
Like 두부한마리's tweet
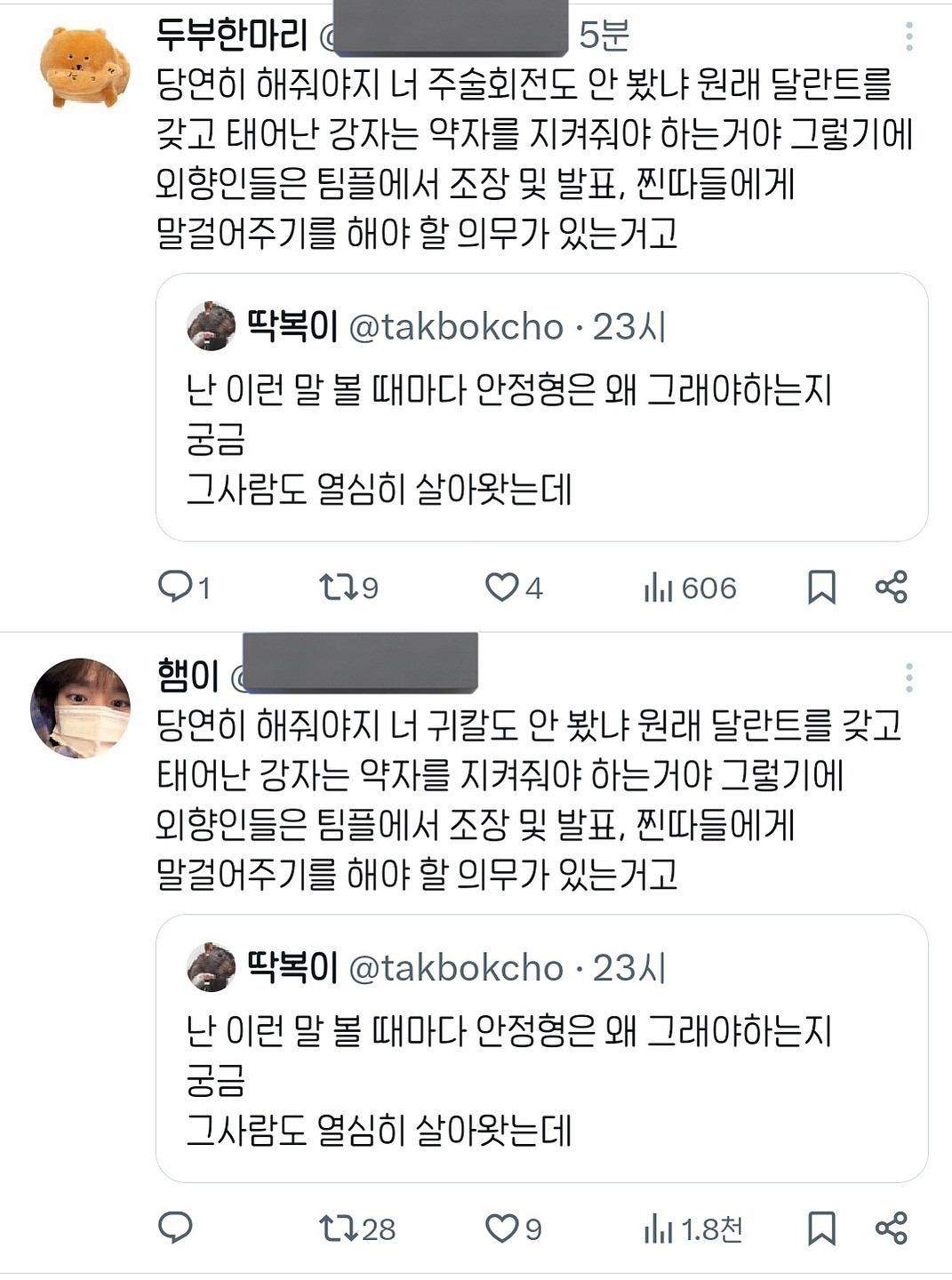tap(501, 587)
